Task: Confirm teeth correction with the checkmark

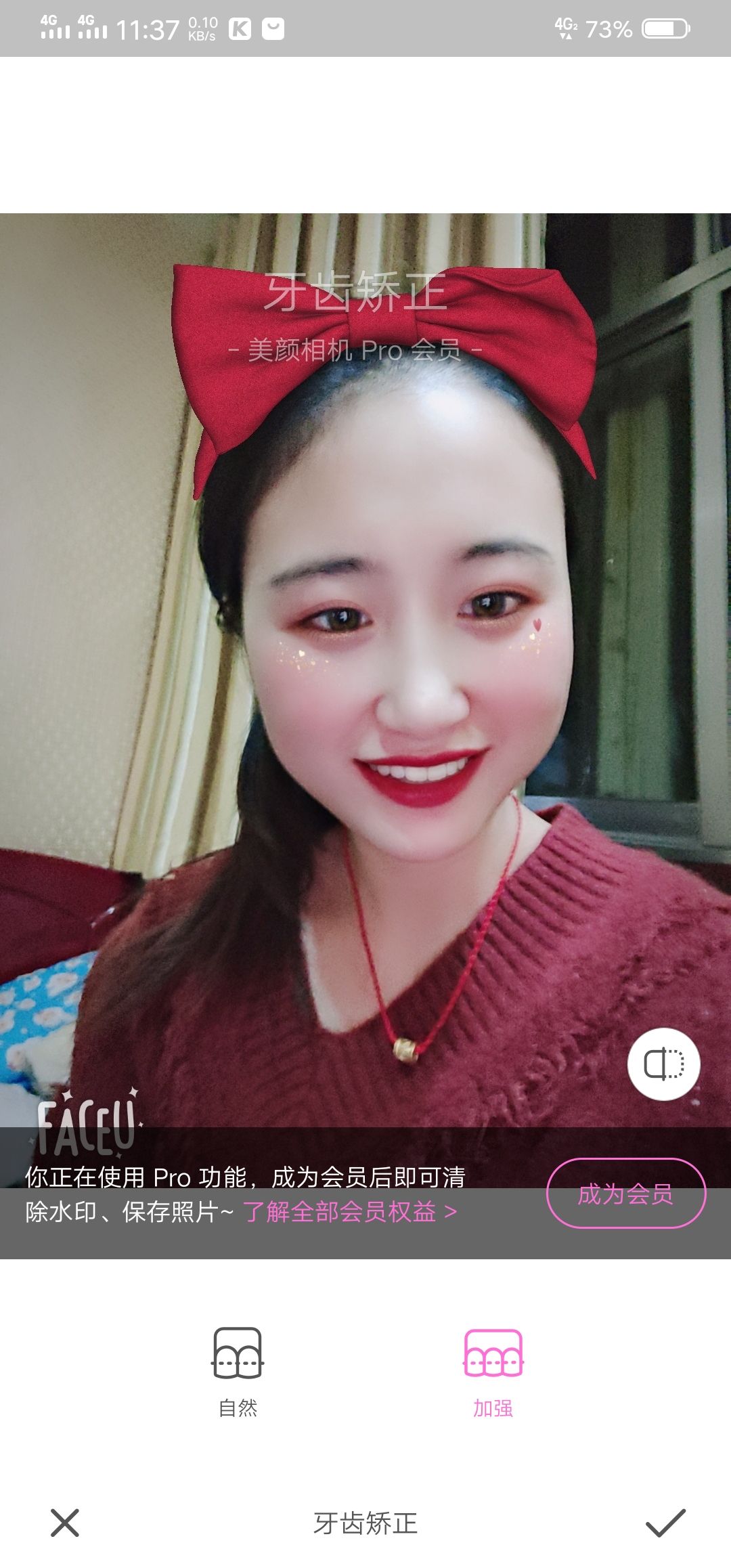Action: pos(665,1523)
